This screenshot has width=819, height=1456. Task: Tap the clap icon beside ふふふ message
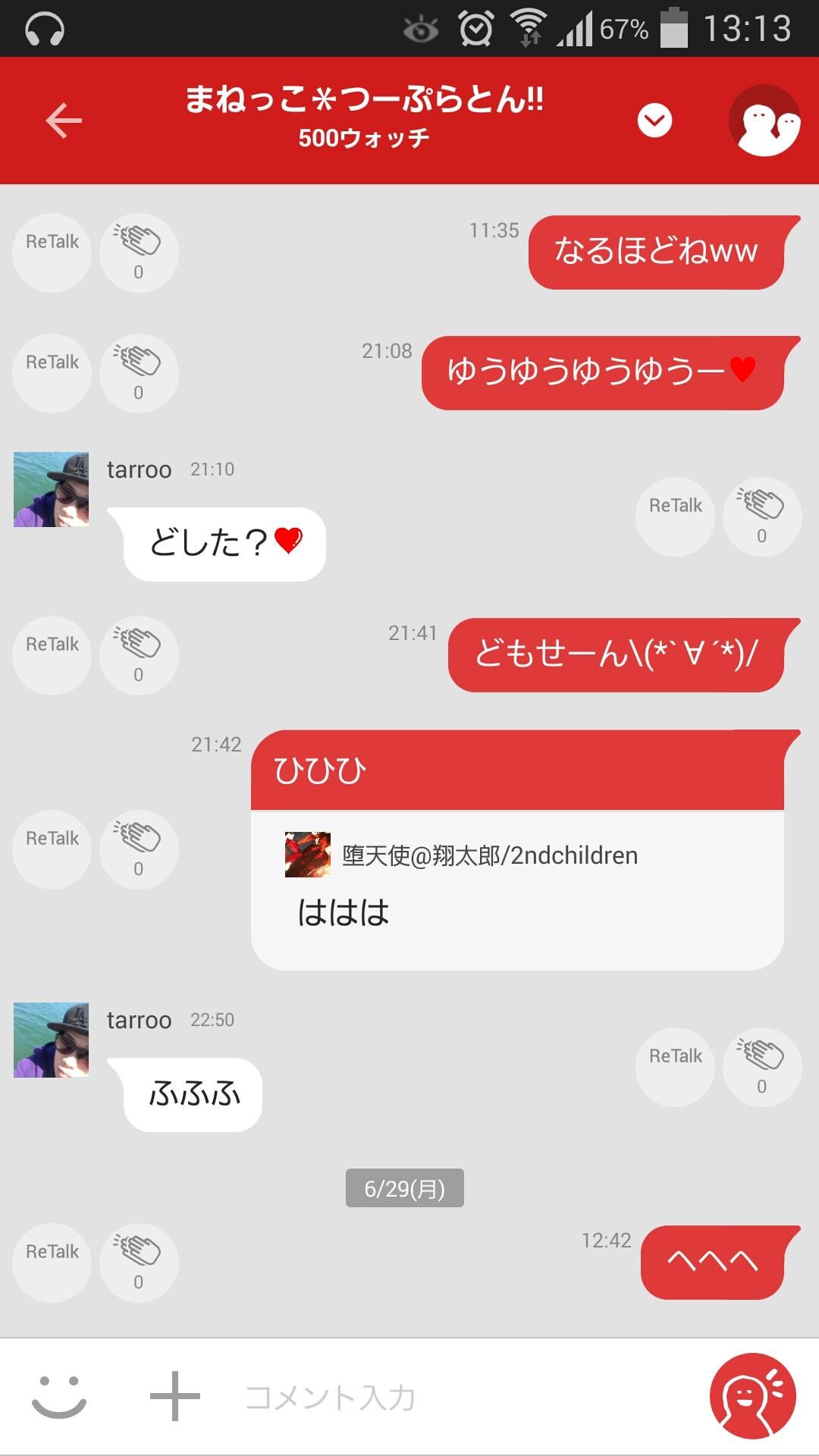[x=761, y=1067]
